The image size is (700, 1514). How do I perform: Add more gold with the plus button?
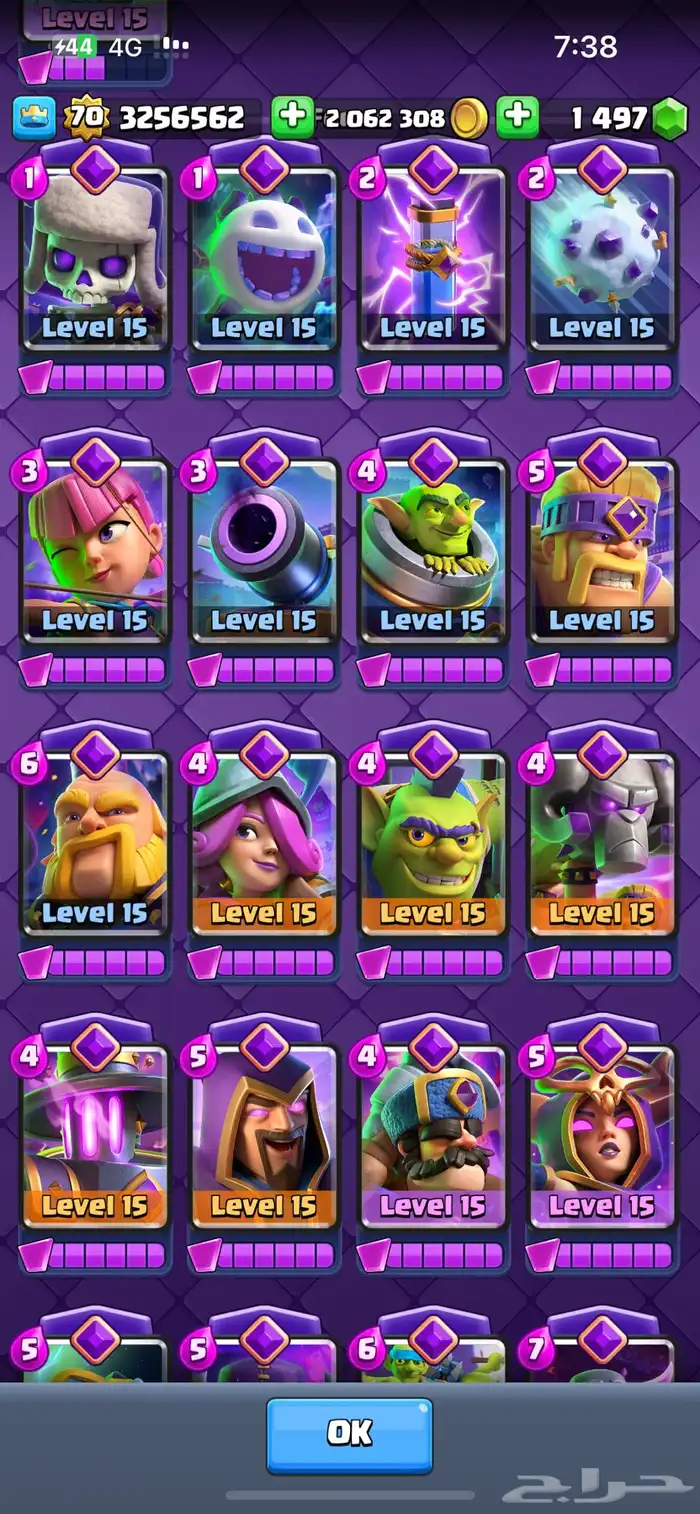point(292,118)
